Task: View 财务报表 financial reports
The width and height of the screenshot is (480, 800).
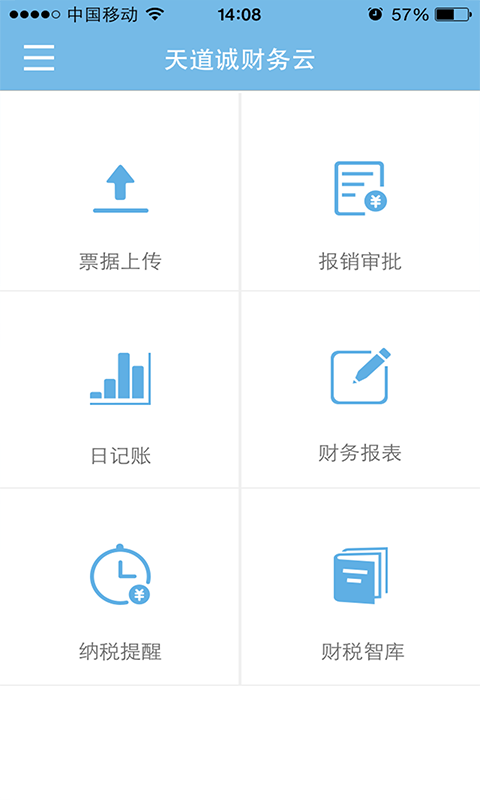Action: pos(361,389)
